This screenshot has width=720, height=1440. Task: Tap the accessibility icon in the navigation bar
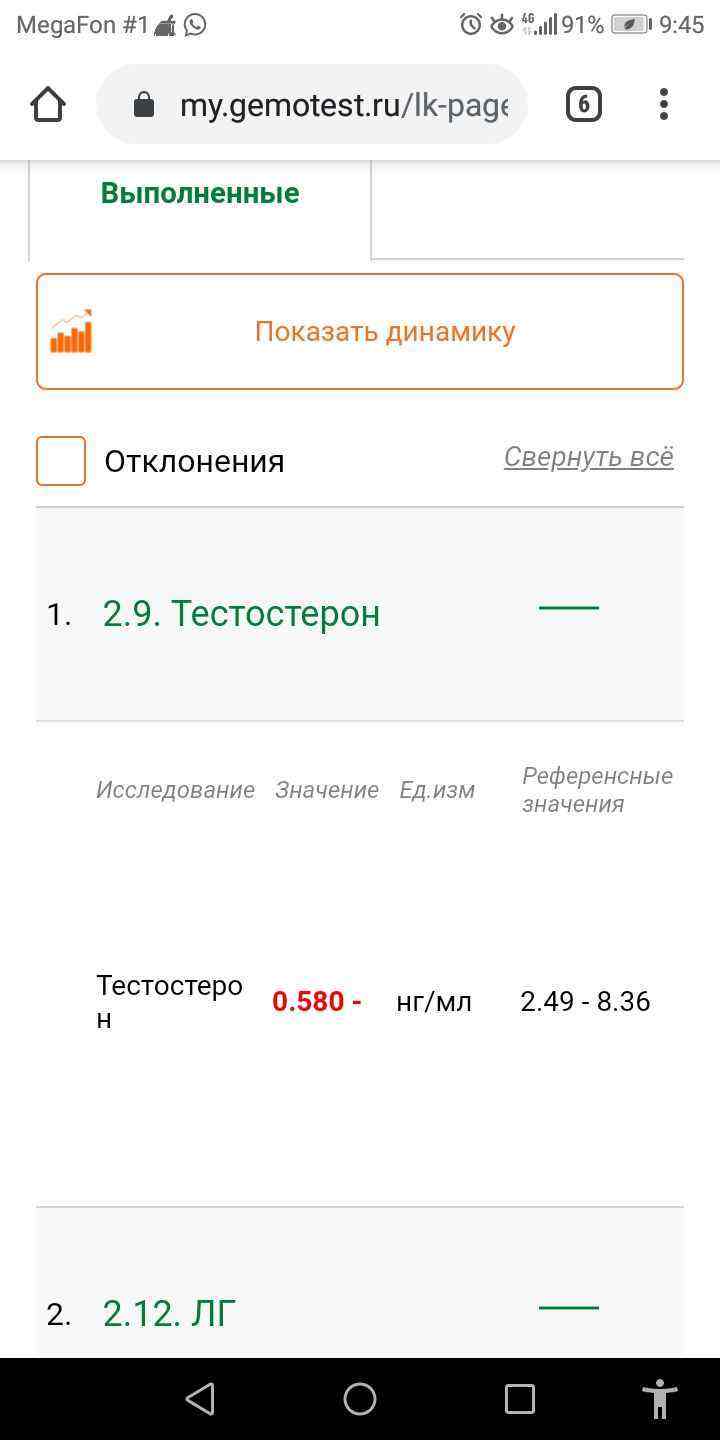659,1399
